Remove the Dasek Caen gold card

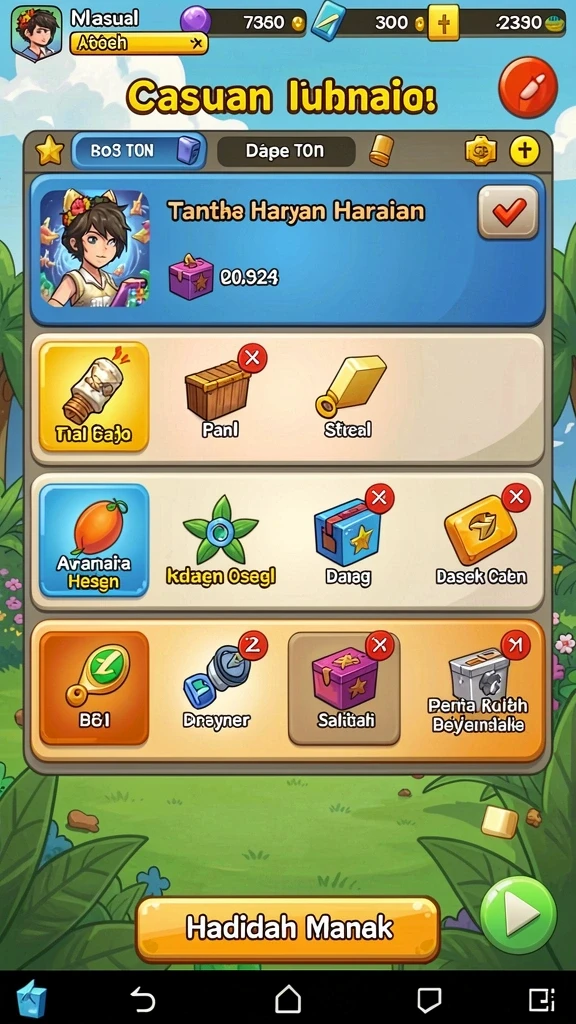pyautogui.click(x=516, y=498)
